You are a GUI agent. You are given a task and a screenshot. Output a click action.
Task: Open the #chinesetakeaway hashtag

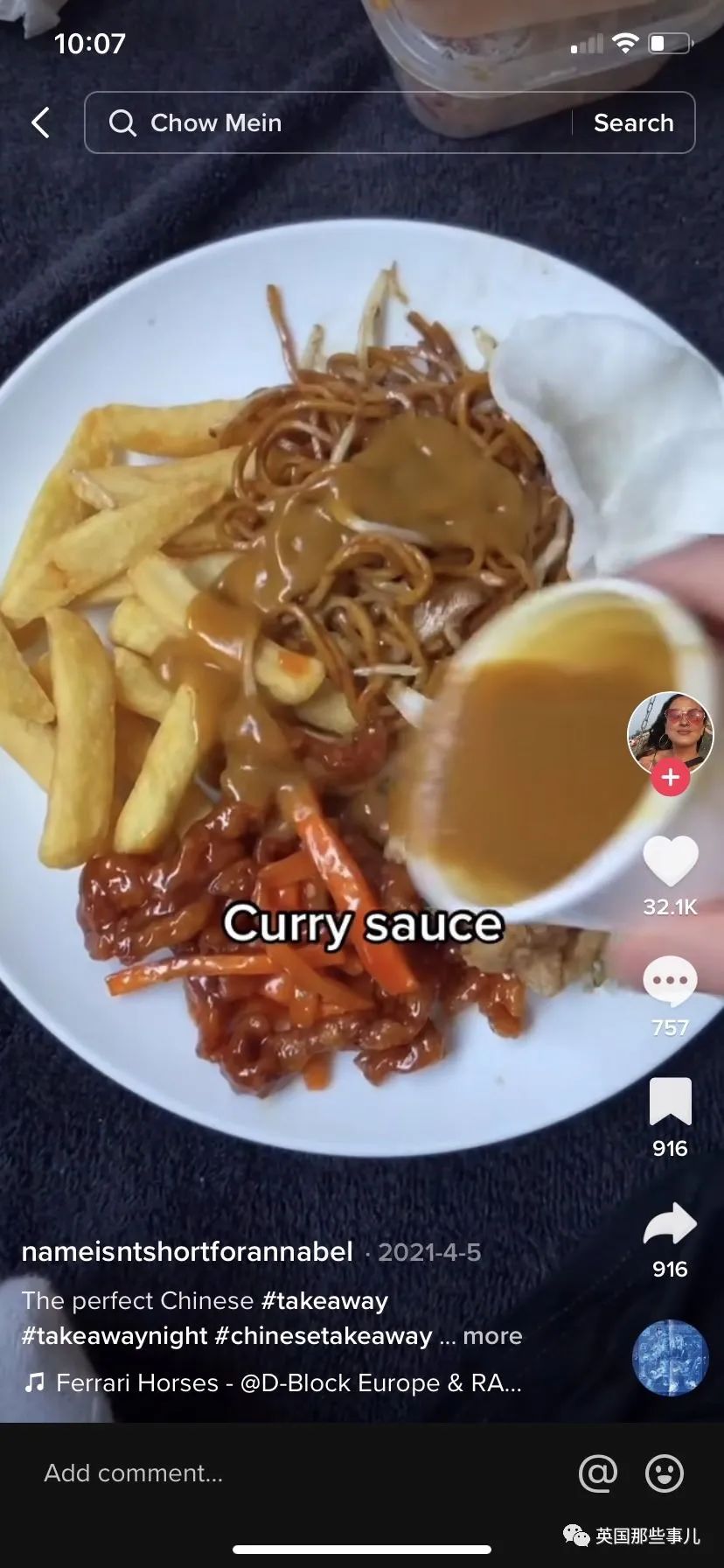(324, 1336)
